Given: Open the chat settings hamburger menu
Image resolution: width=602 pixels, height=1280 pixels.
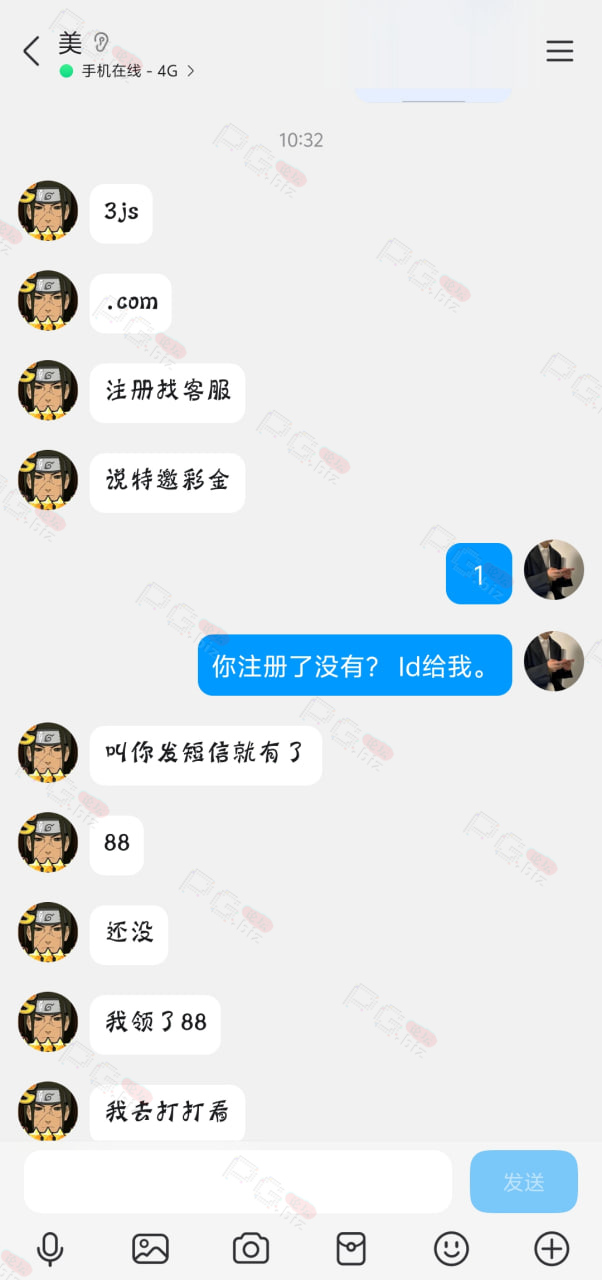Looking at the screenshot, I should point(560,51).
